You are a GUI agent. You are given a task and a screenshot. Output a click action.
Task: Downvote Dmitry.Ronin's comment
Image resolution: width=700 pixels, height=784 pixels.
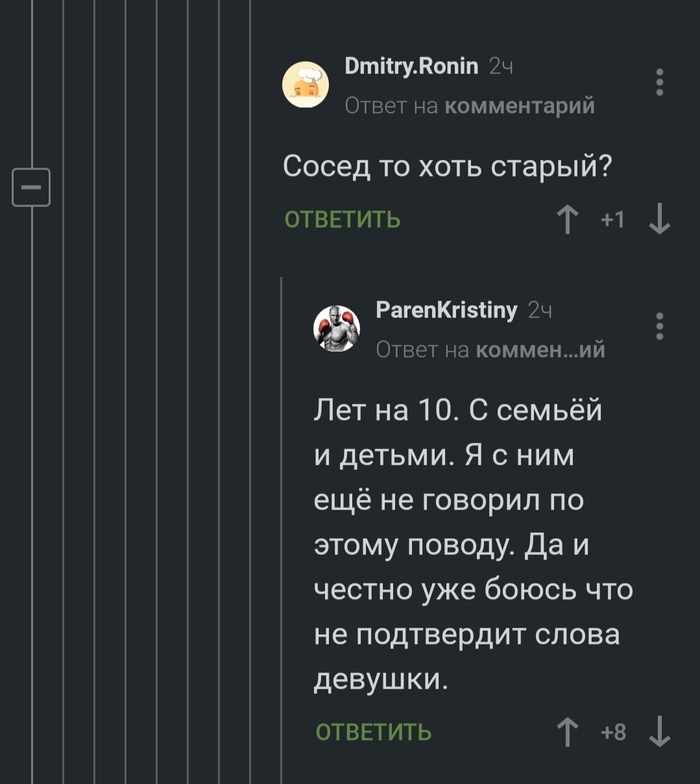click(x=660, y=220)
